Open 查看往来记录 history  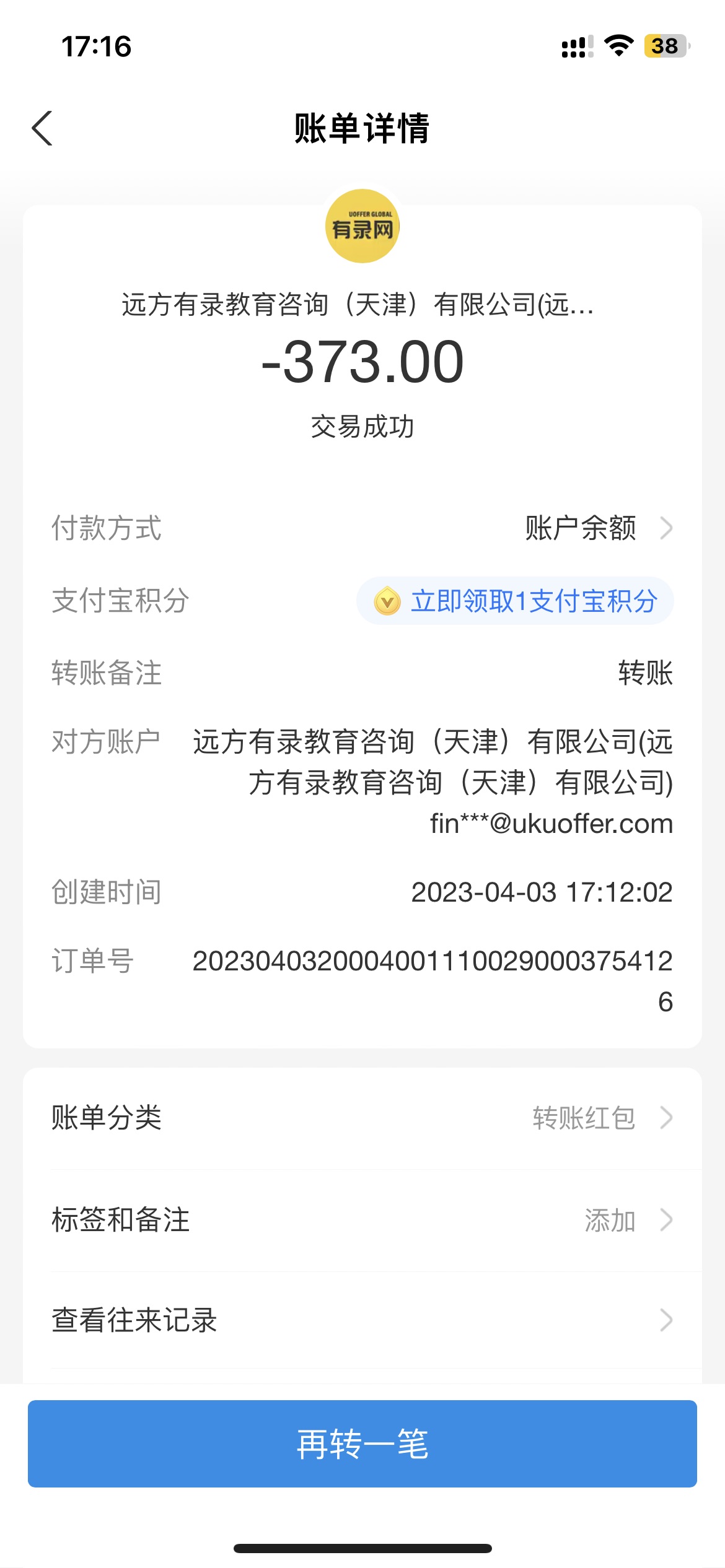pos(362,1320)
